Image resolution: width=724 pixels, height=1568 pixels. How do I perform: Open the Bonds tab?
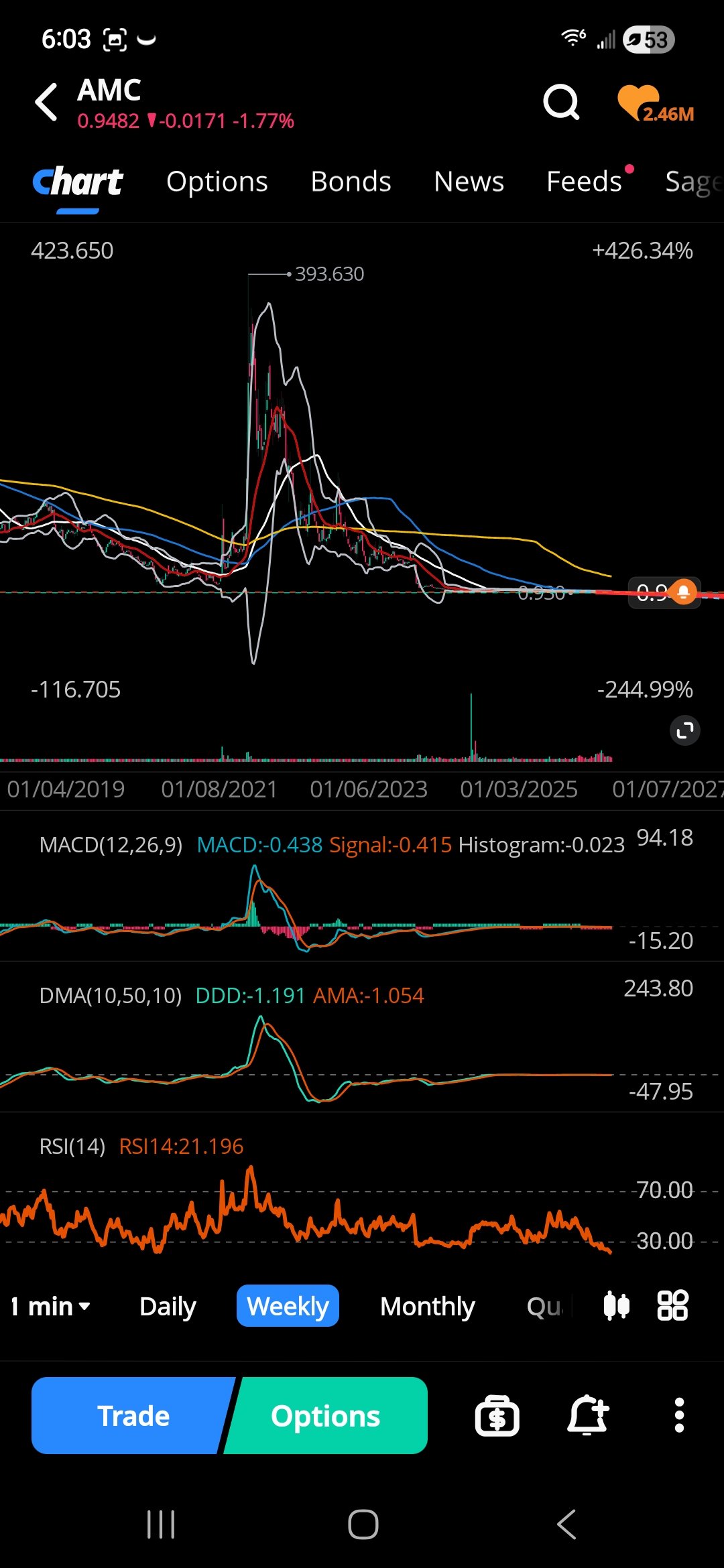coord(351,182)
